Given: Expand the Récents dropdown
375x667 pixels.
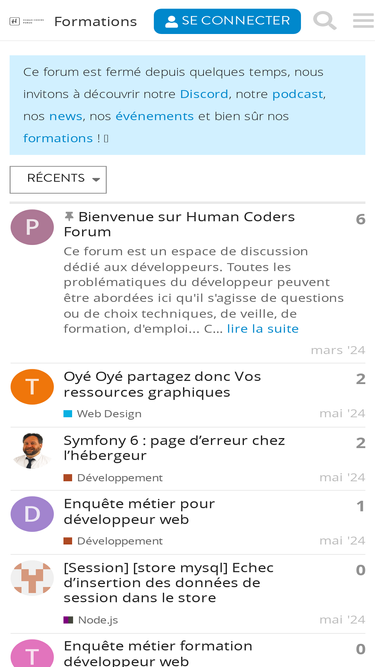Looking at the screenshot, I should tap(58, 180).
